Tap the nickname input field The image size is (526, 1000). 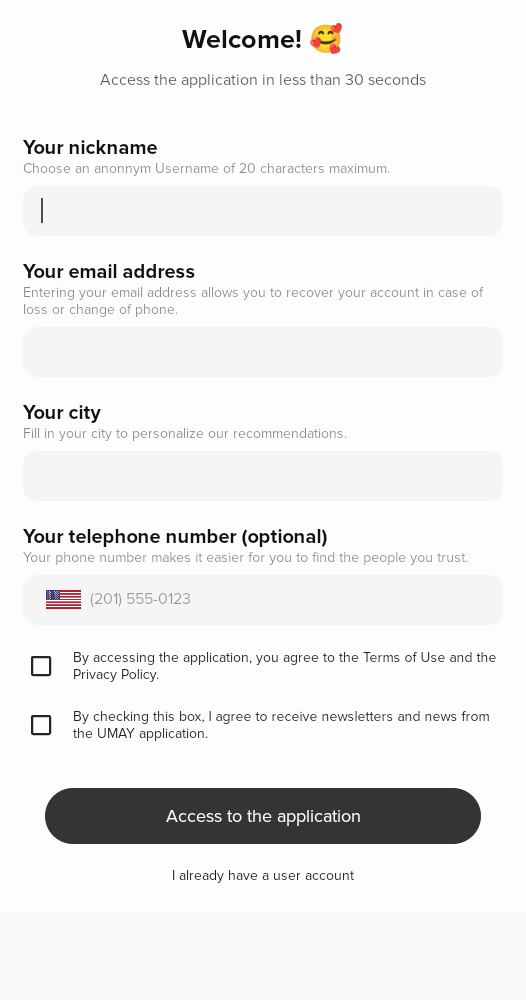[x=263, y=211]
